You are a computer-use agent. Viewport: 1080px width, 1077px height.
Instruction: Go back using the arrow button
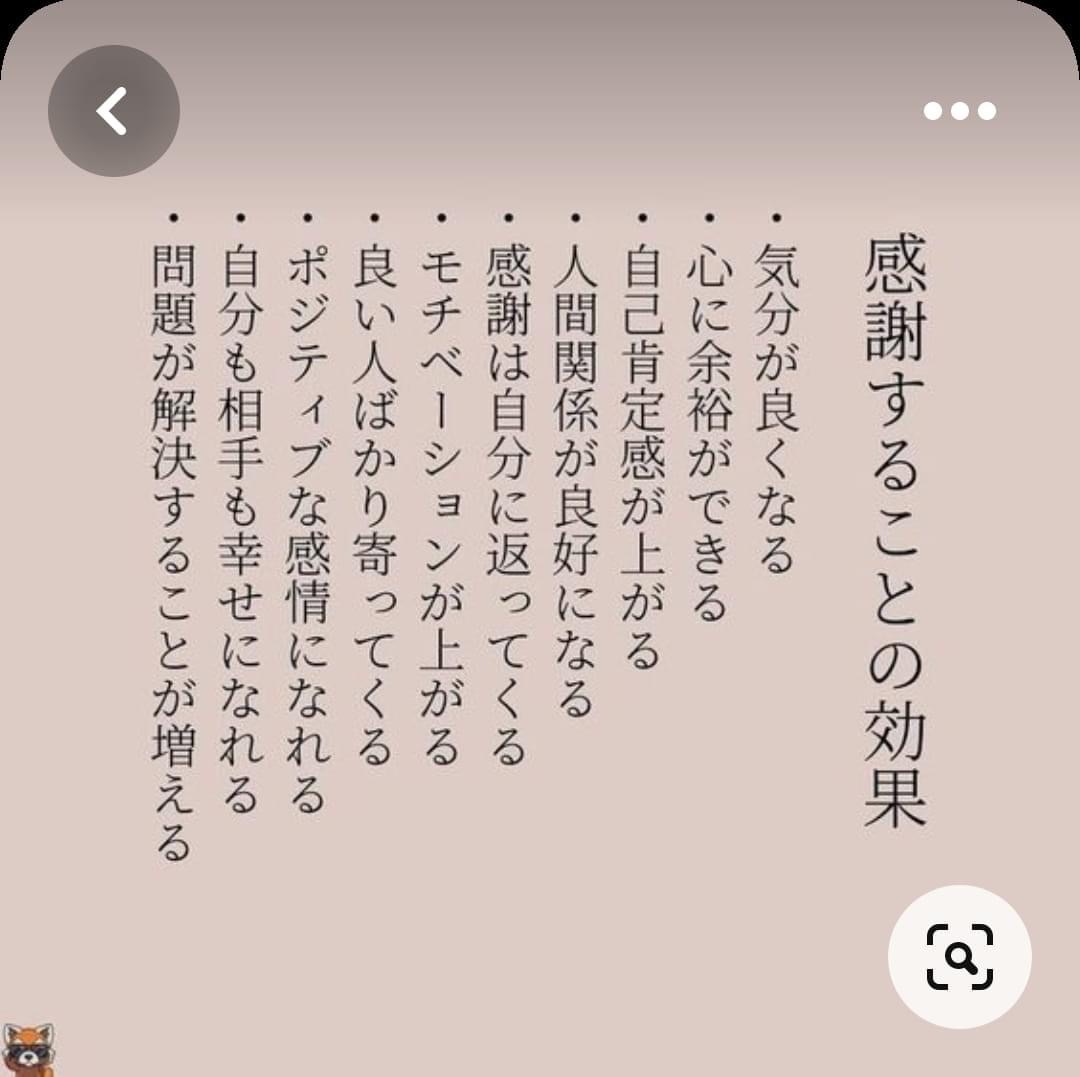pyautogui.click(x=113, y=111)
